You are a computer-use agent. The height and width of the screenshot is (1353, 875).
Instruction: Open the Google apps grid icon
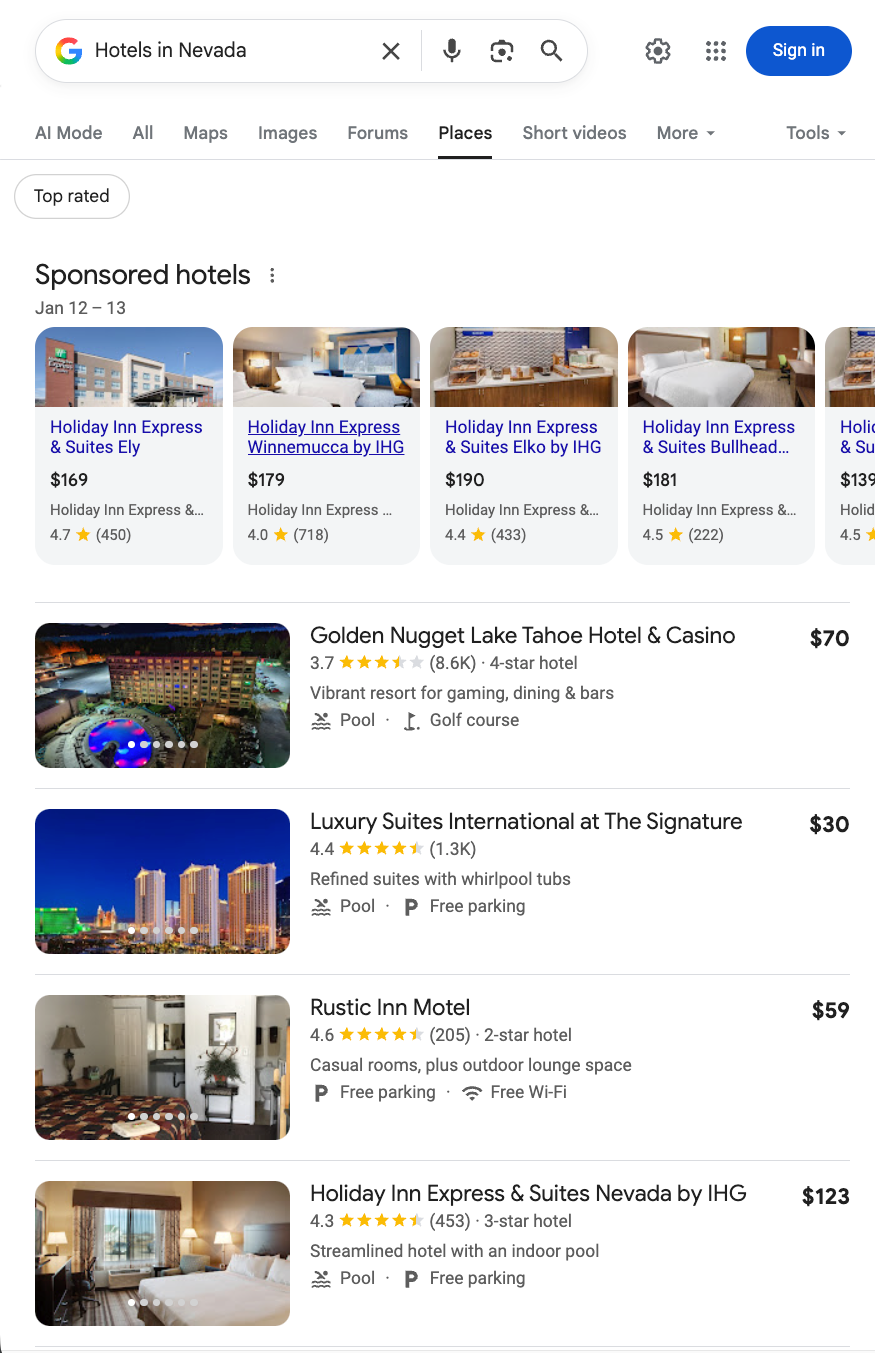point(715,50)
